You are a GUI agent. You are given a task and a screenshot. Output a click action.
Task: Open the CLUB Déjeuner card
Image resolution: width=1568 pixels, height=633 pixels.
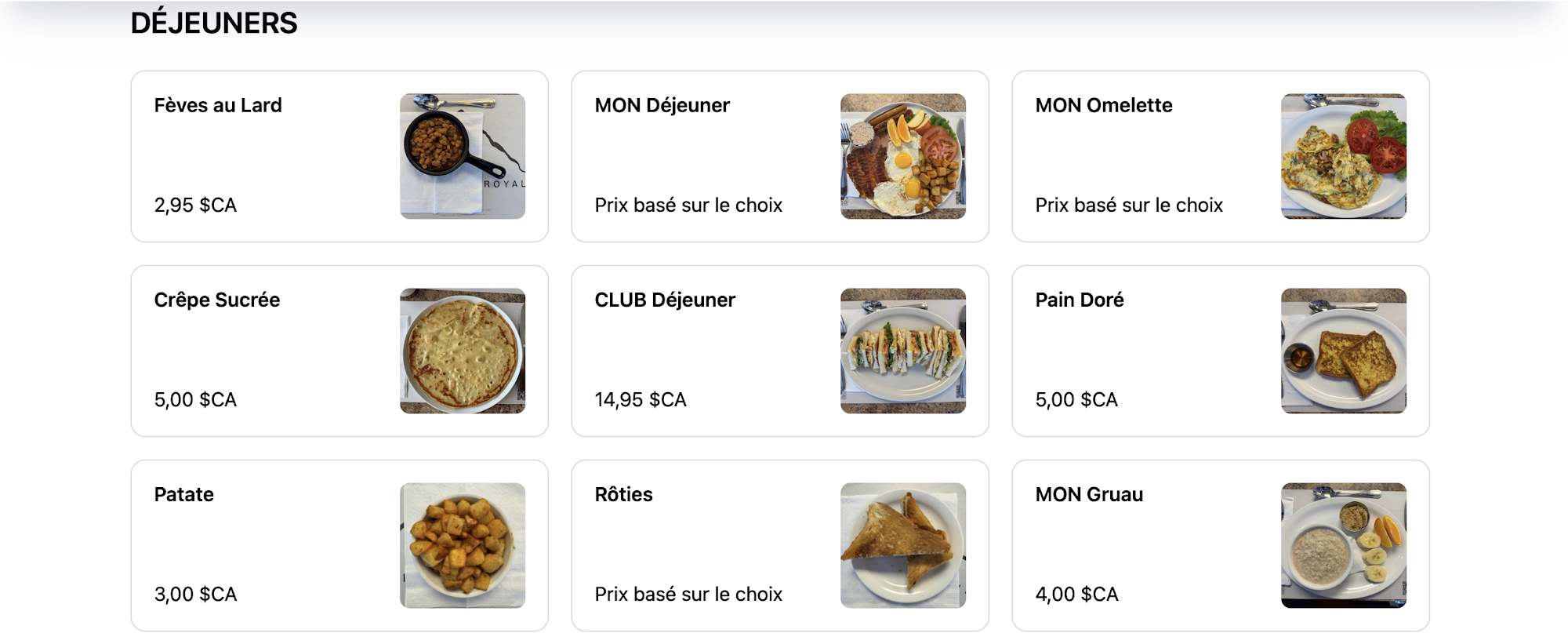pos(779,351)
